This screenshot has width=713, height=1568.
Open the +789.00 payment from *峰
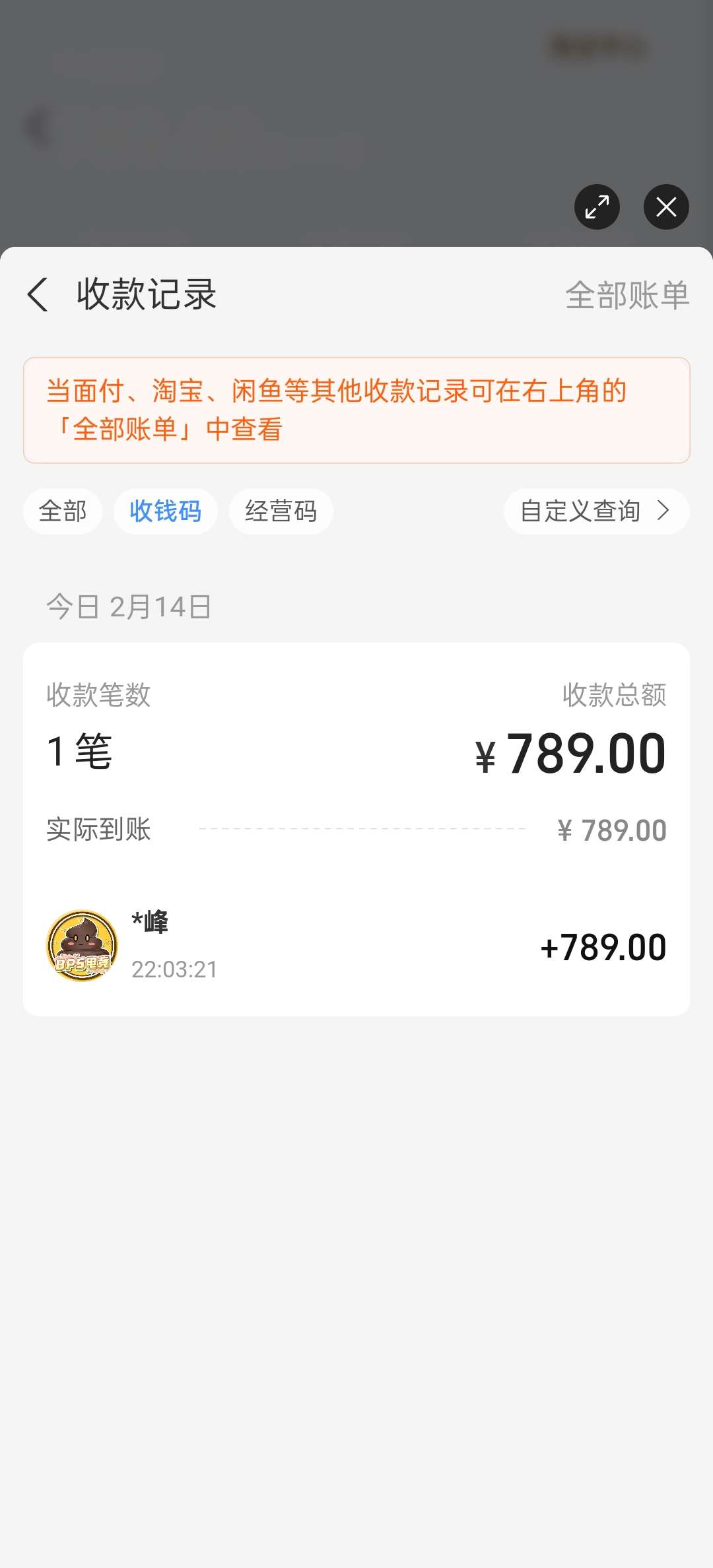pos(356,946)
